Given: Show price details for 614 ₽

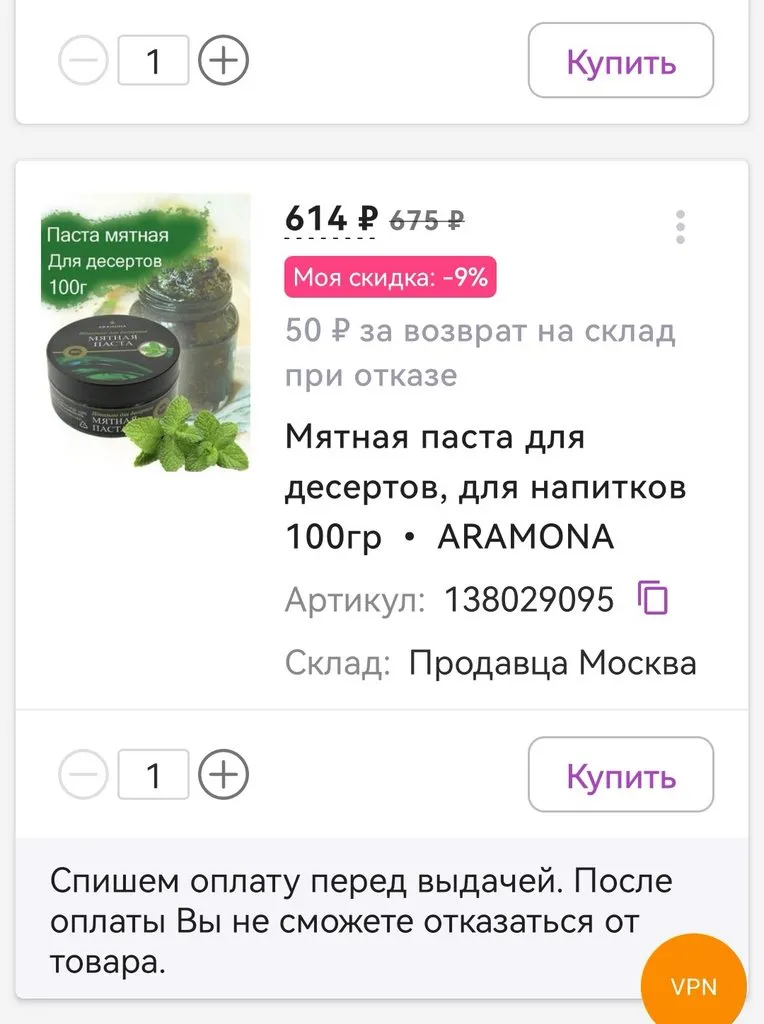Looking at the screenshot, I should click(x=331, y=219).
